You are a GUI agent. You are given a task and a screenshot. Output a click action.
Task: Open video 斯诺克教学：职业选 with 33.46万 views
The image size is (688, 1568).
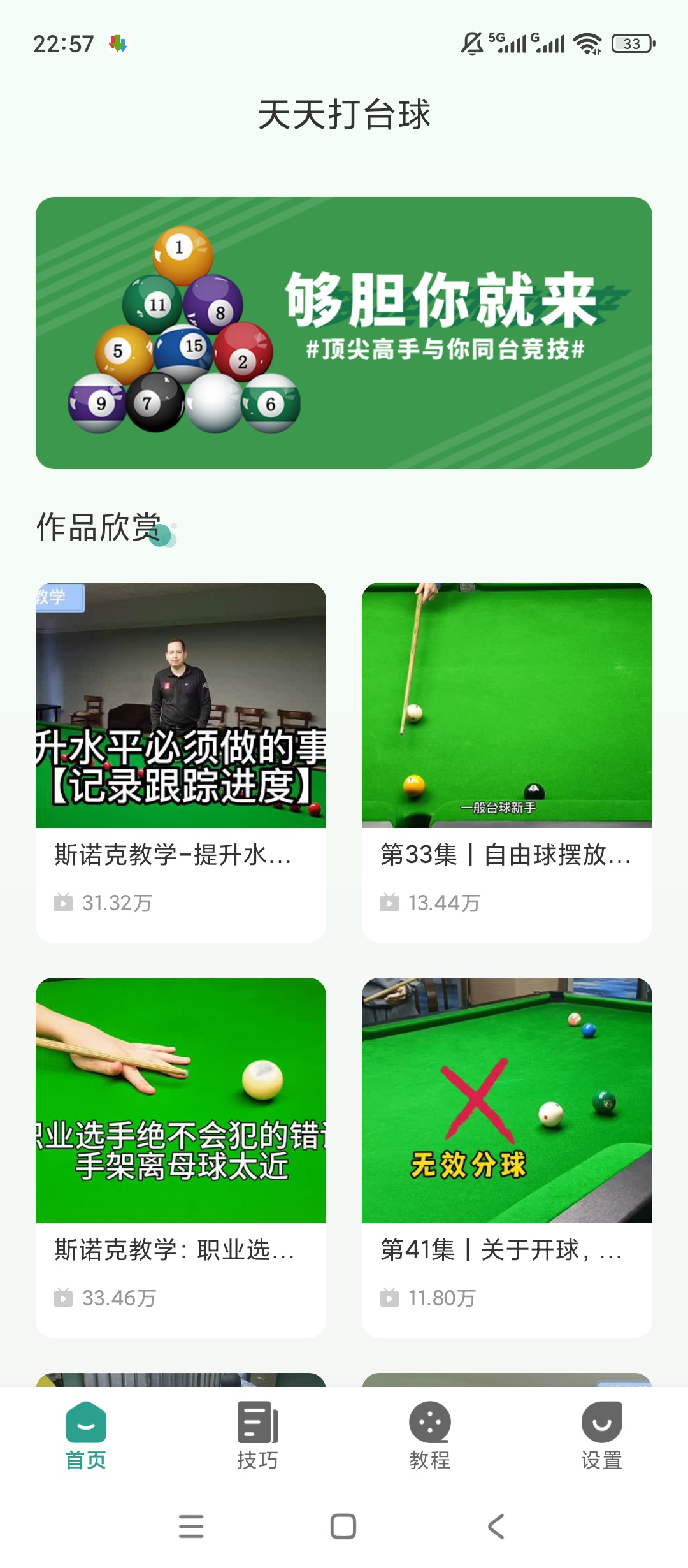pos(181,1158)
